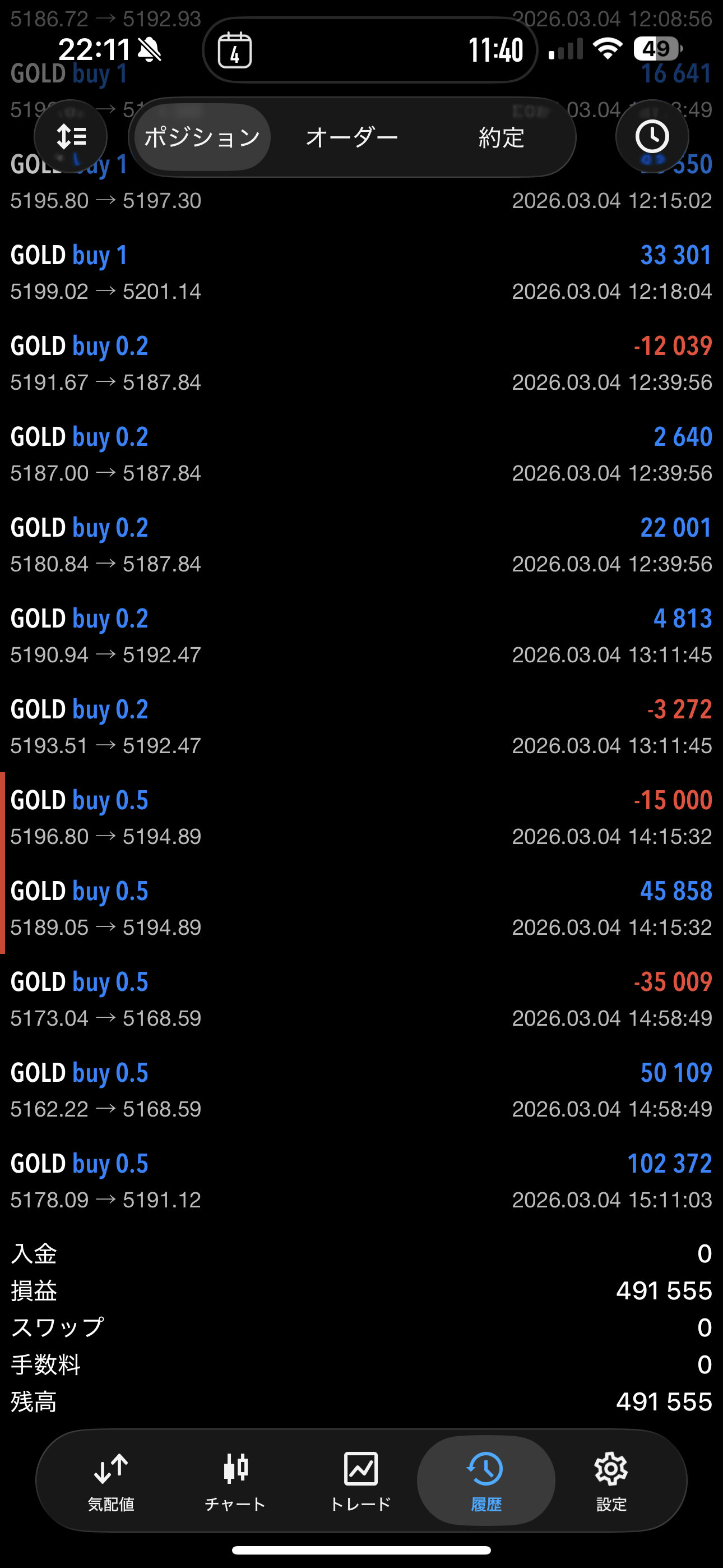Image resolution: width=723 pixels, height=1568 pixels.
Task: Switch to the 約定 segment
Action: coord(501,137)
